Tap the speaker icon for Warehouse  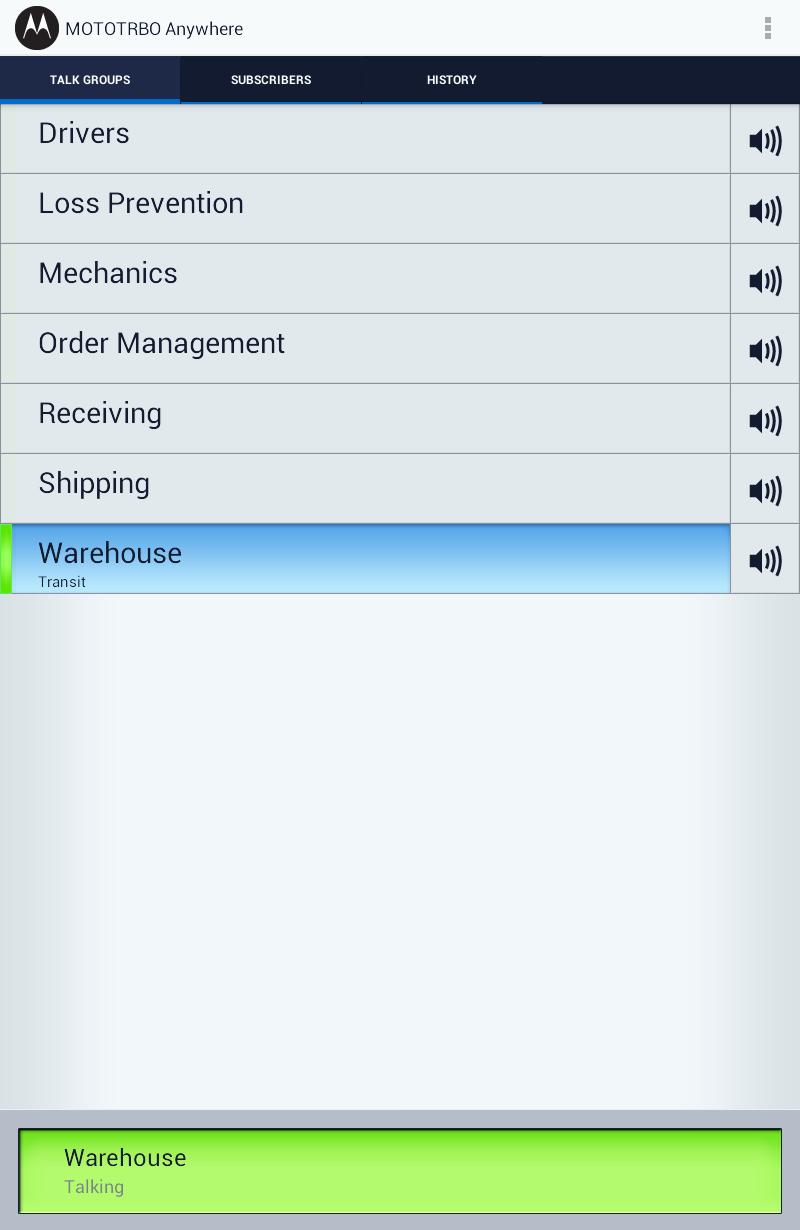pos(764,561)
